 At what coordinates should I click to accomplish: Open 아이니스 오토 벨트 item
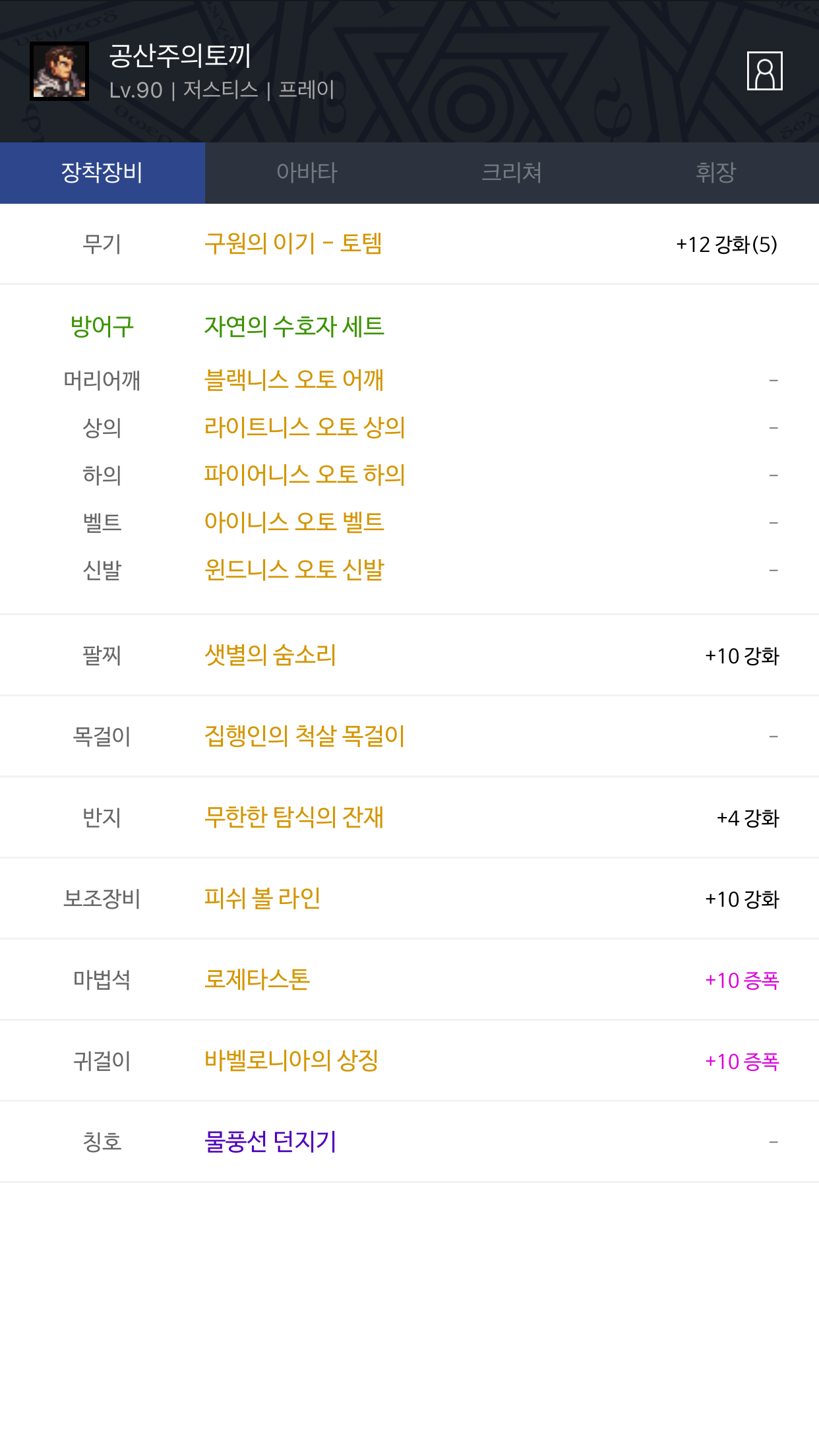[x=294, y=522]
